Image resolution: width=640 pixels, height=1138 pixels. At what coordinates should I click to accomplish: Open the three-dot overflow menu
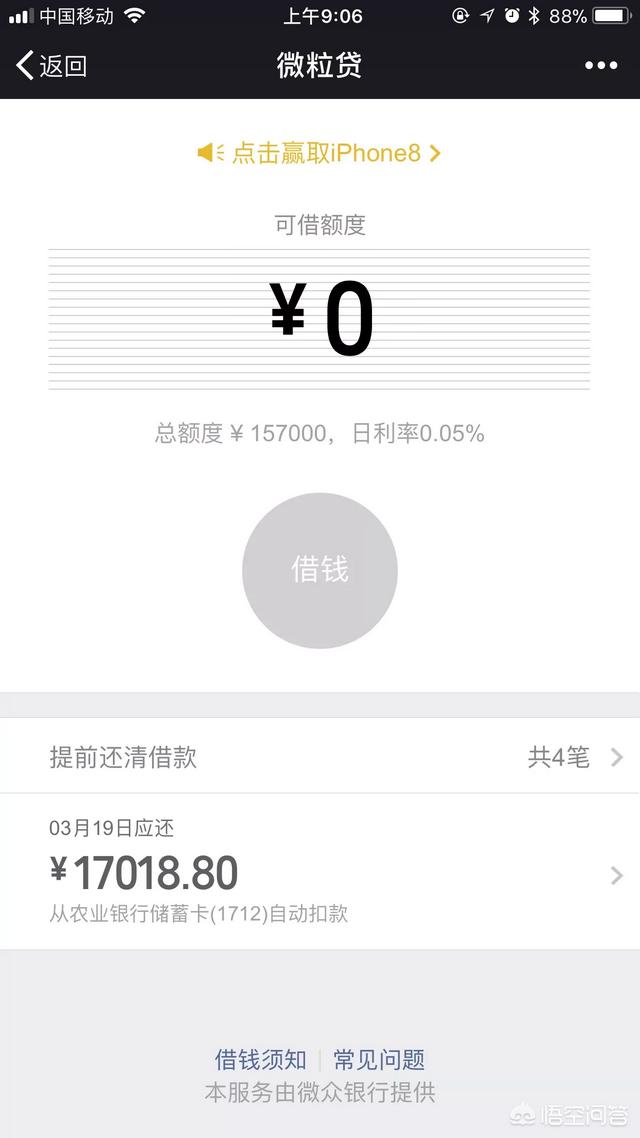pyautogui.click(x=601, y=66)
